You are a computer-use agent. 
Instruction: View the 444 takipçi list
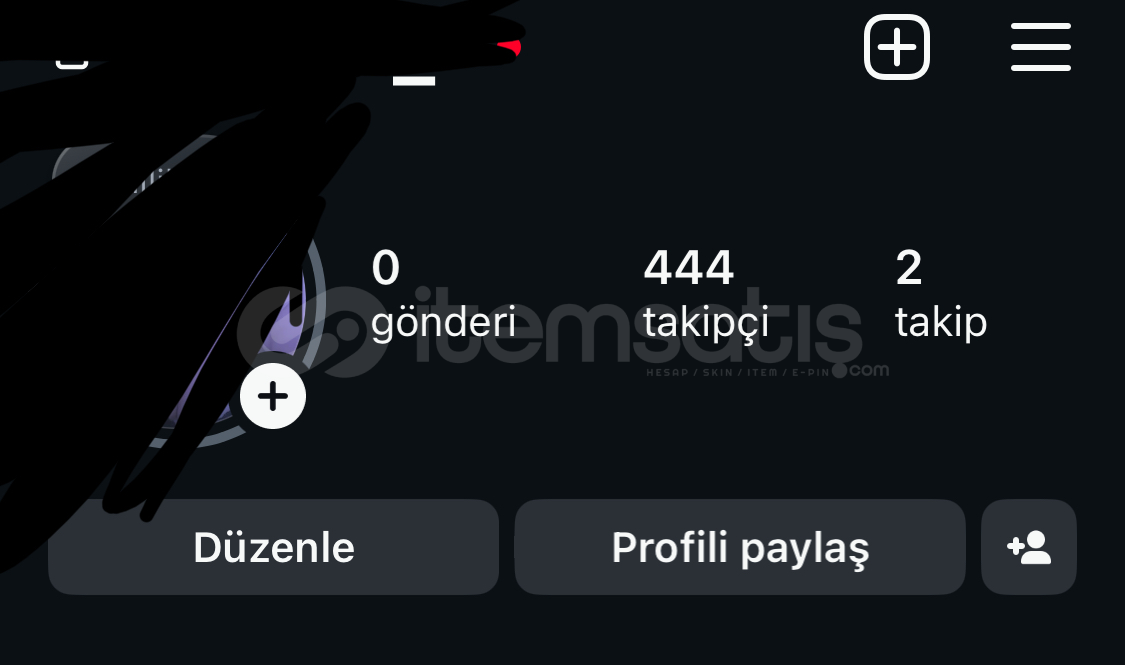[x=705, y=295]
